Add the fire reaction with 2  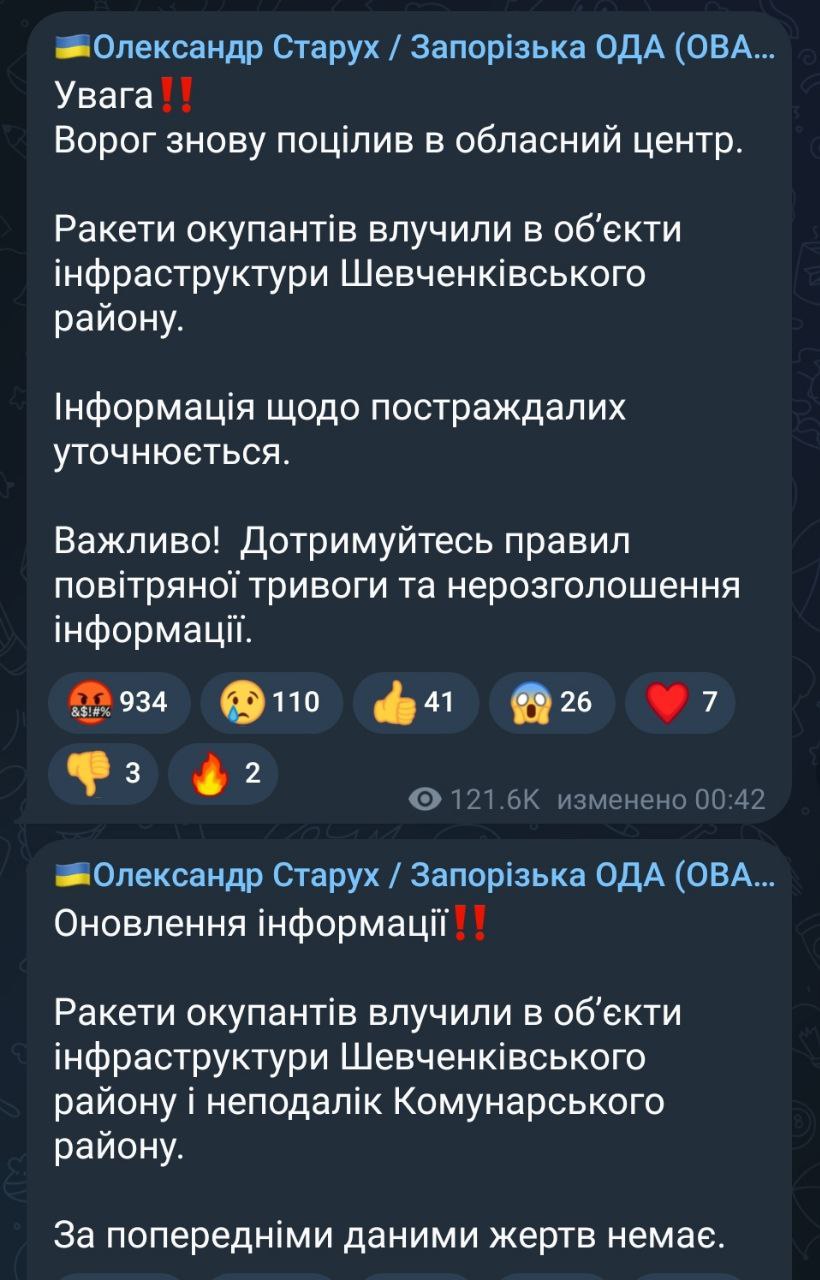223,774
